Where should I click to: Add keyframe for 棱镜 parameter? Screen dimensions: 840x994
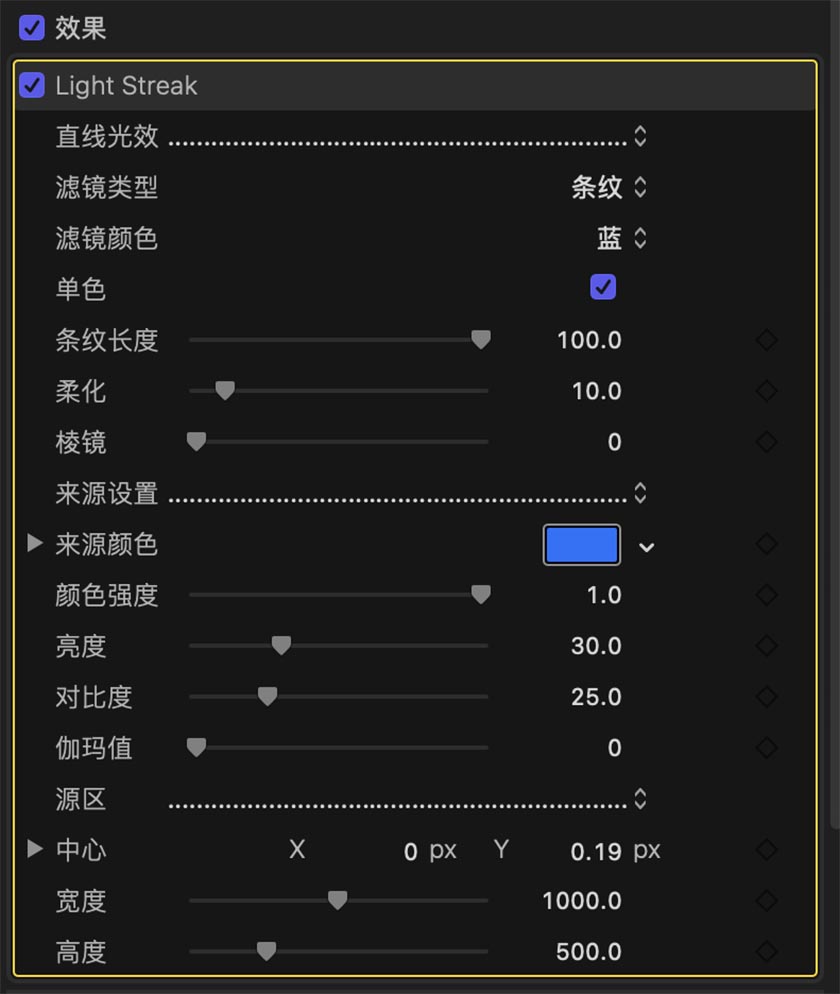(766, 442)
